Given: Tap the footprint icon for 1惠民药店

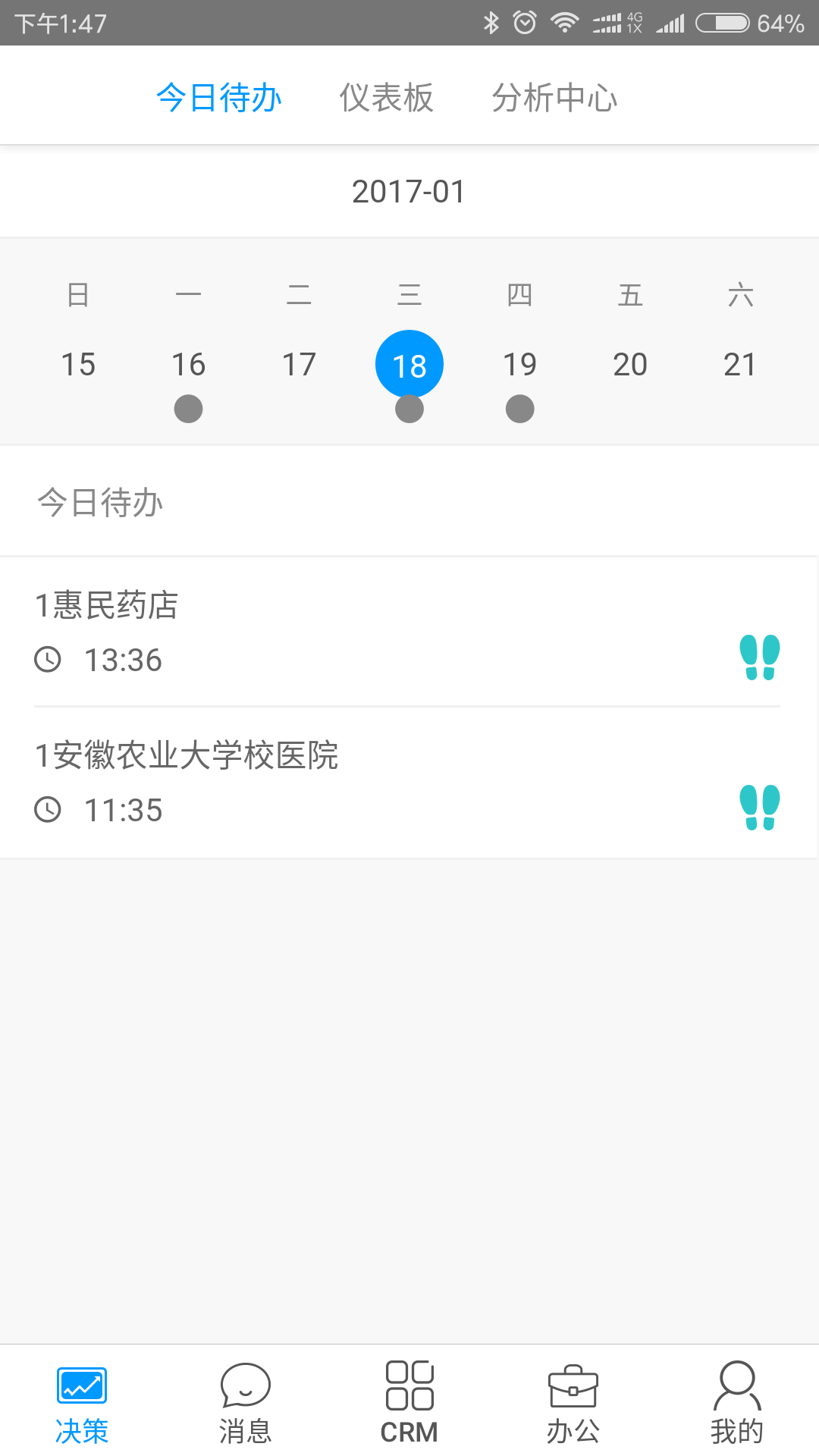Looking at the screenshot, I should tap(760, 657).
